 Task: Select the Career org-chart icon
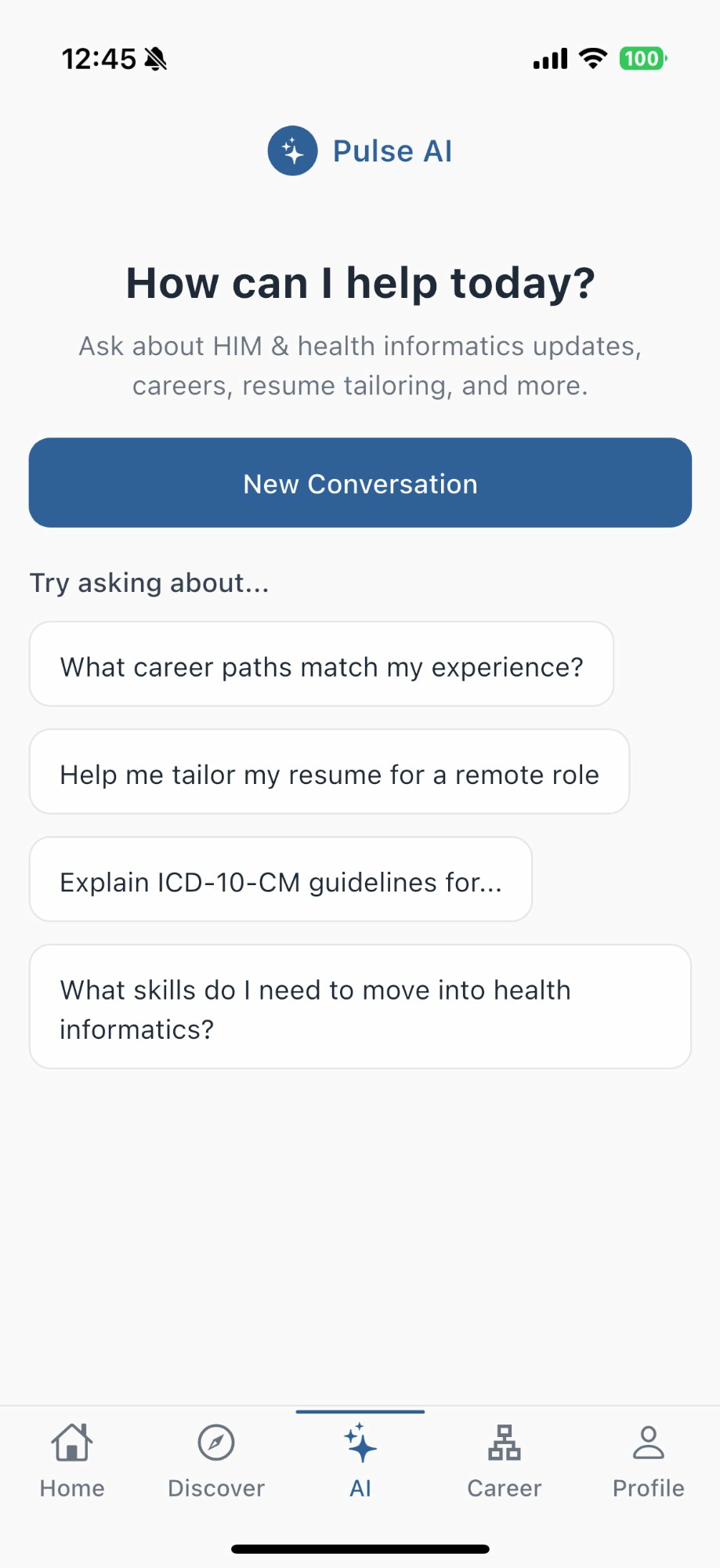tap(503, 1444)
